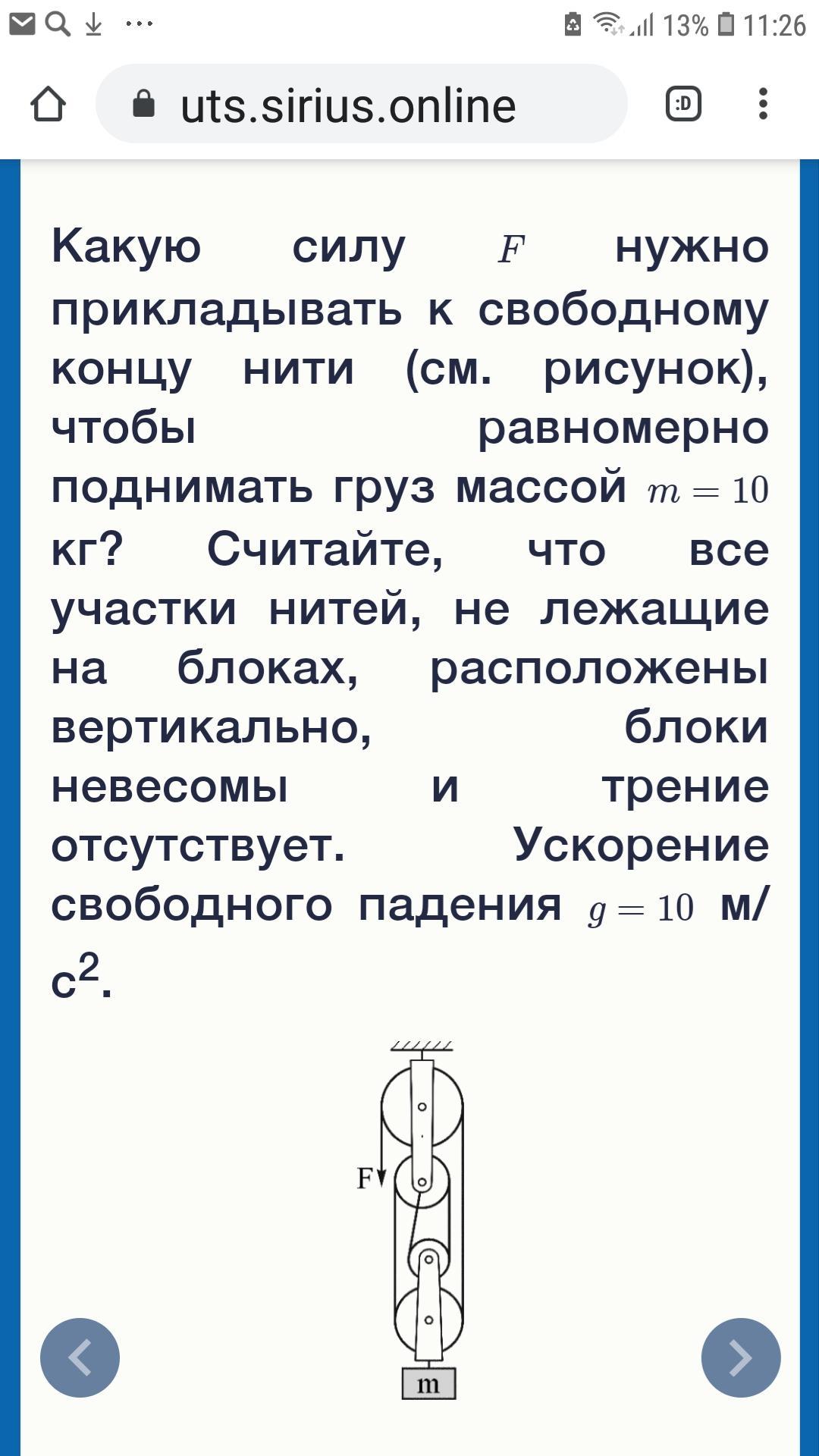Open the browser tab switcher
819x1456 pixels.
coord(683,104)
